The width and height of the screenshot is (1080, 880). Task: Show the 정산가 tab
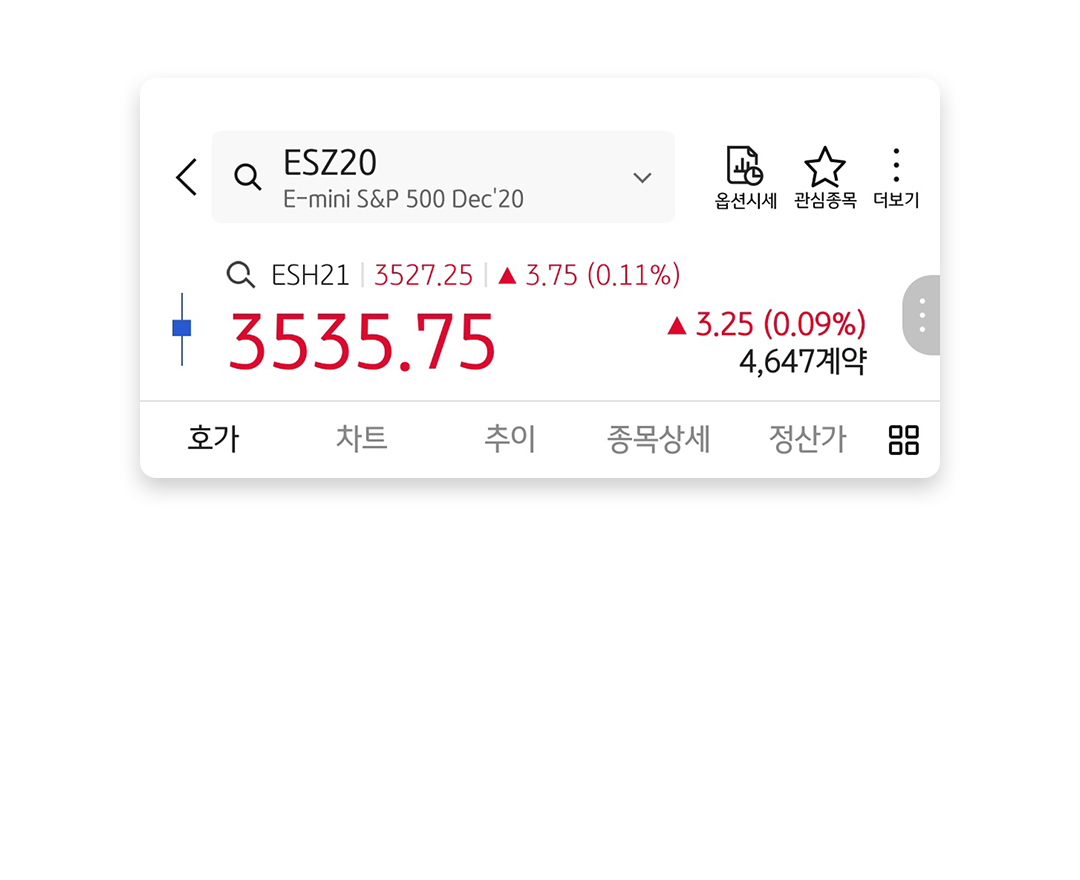pos(807,439)
